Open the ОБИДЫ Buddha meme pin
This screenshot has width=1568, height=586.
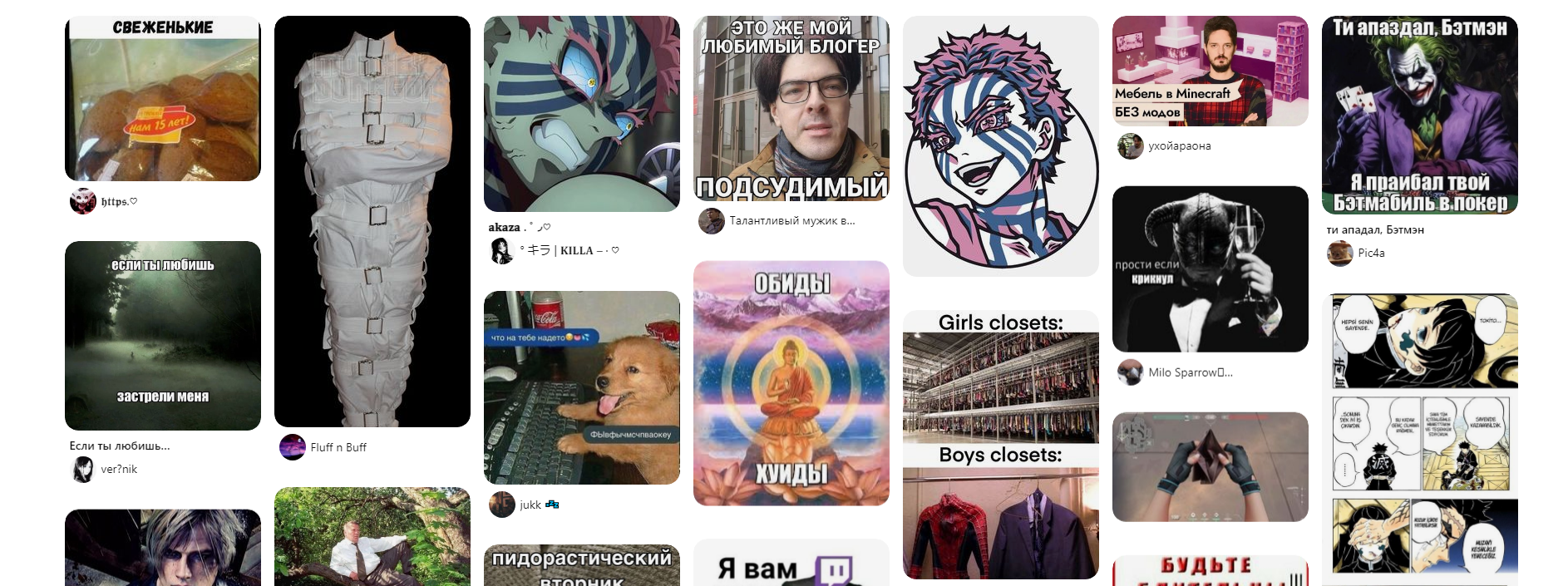791,383
